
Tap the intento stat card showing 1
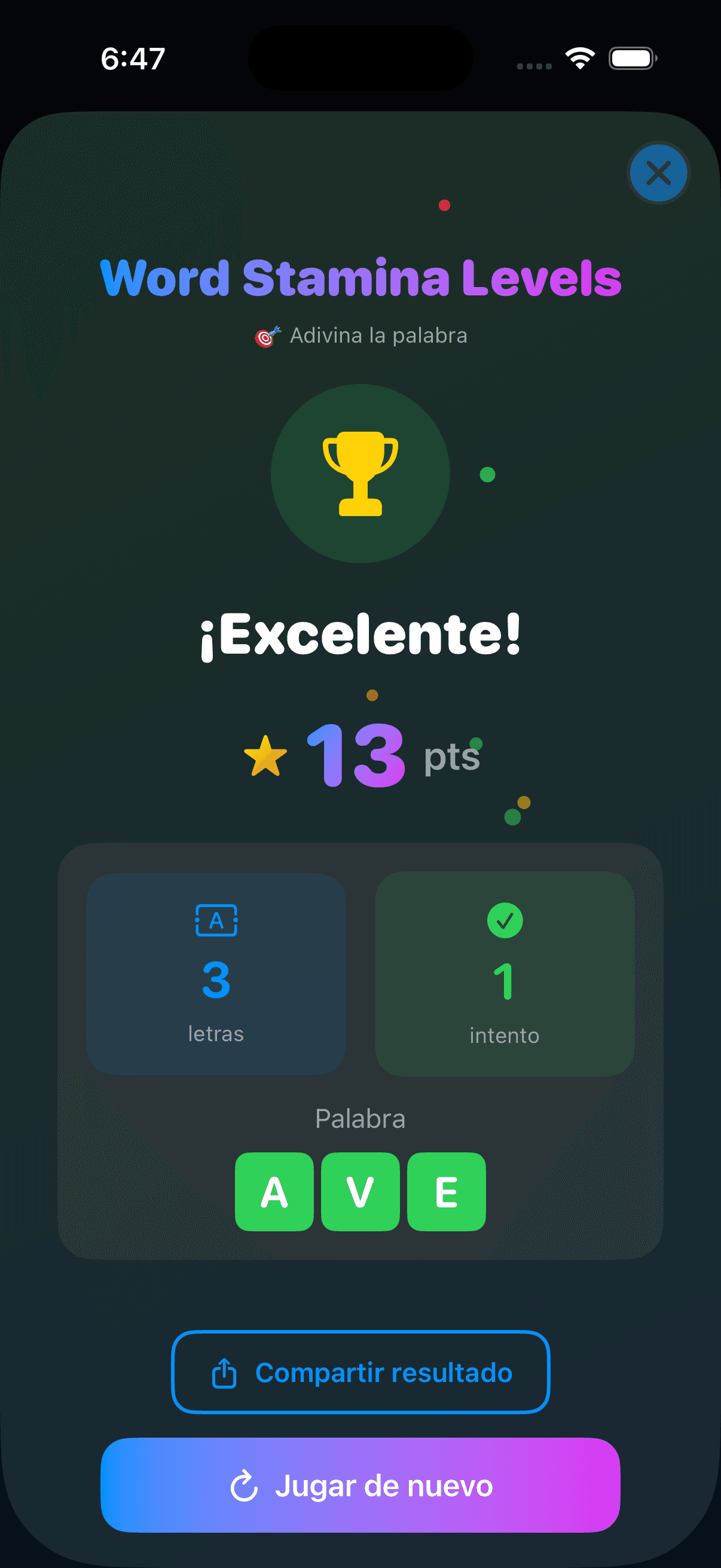[505, 972]
